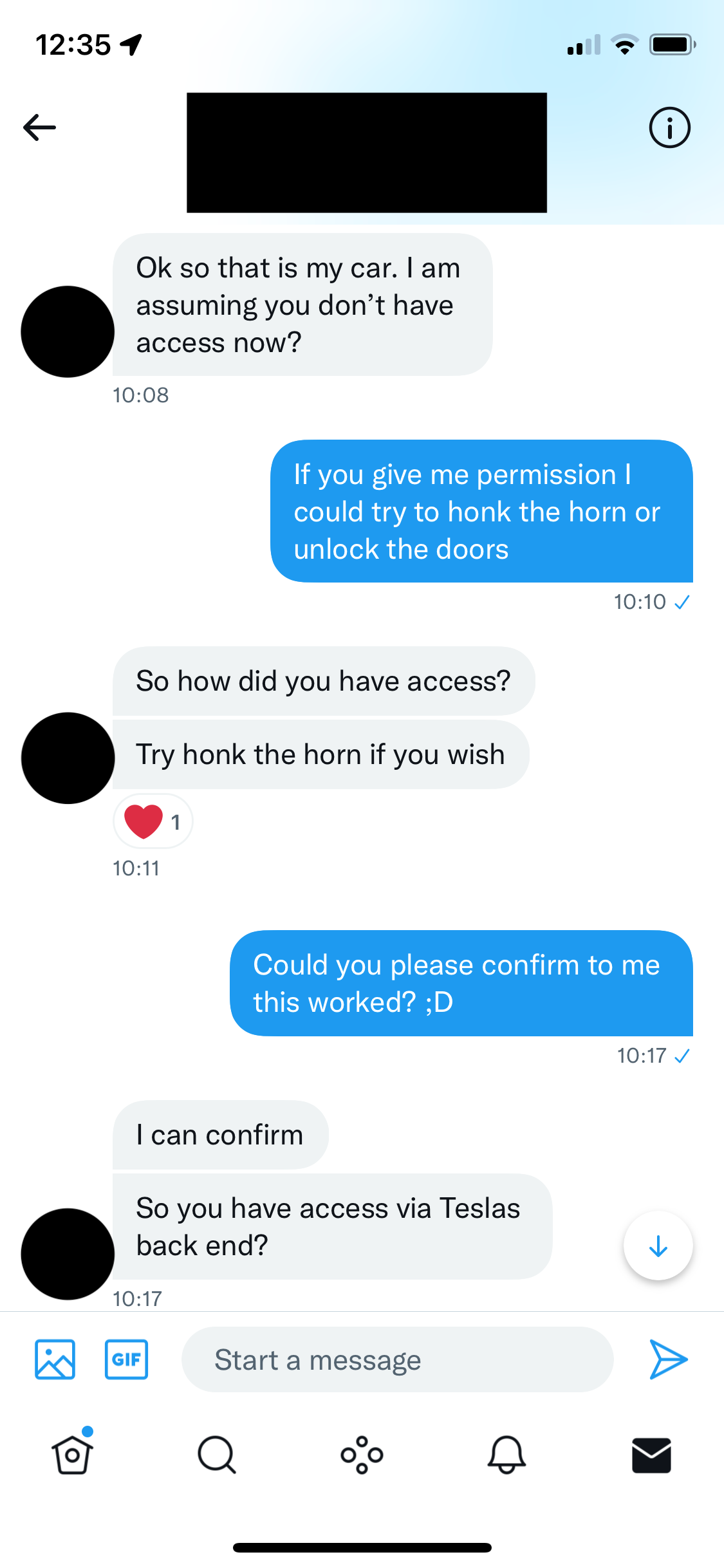Go back with the top-left arrow
This screenshot has height=1568, width=724.
(x=39, y=127)
